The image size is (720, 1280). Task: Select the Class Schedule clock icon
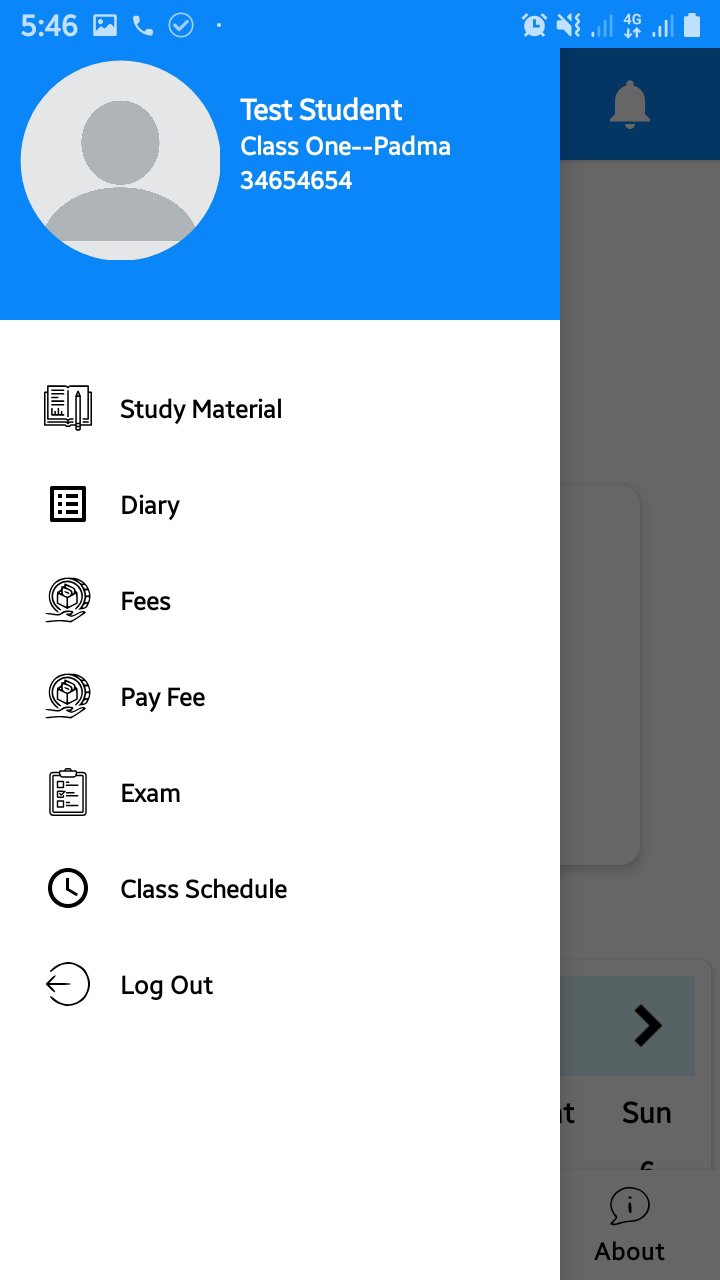(x=67, y=888)
